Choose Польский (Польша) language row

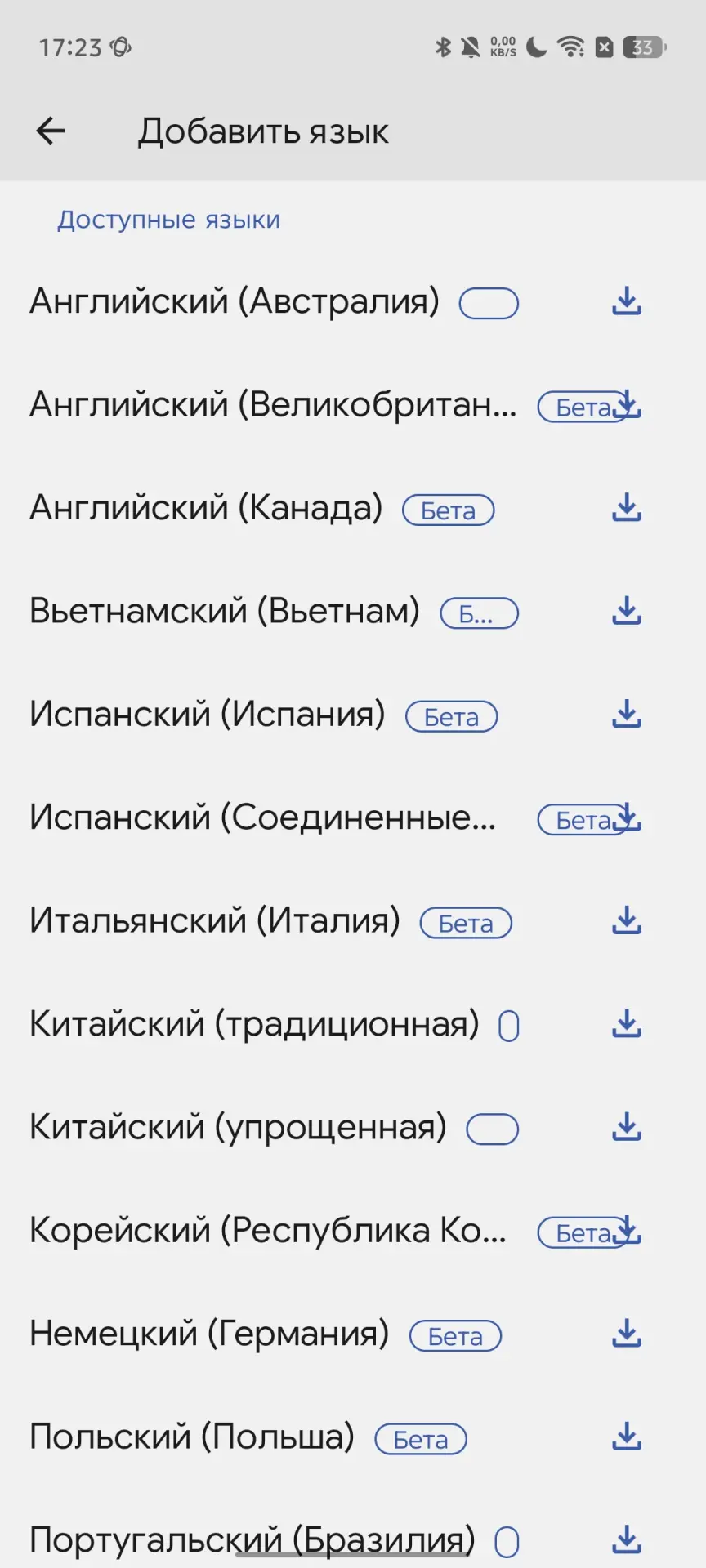(x=192, y=1437)
